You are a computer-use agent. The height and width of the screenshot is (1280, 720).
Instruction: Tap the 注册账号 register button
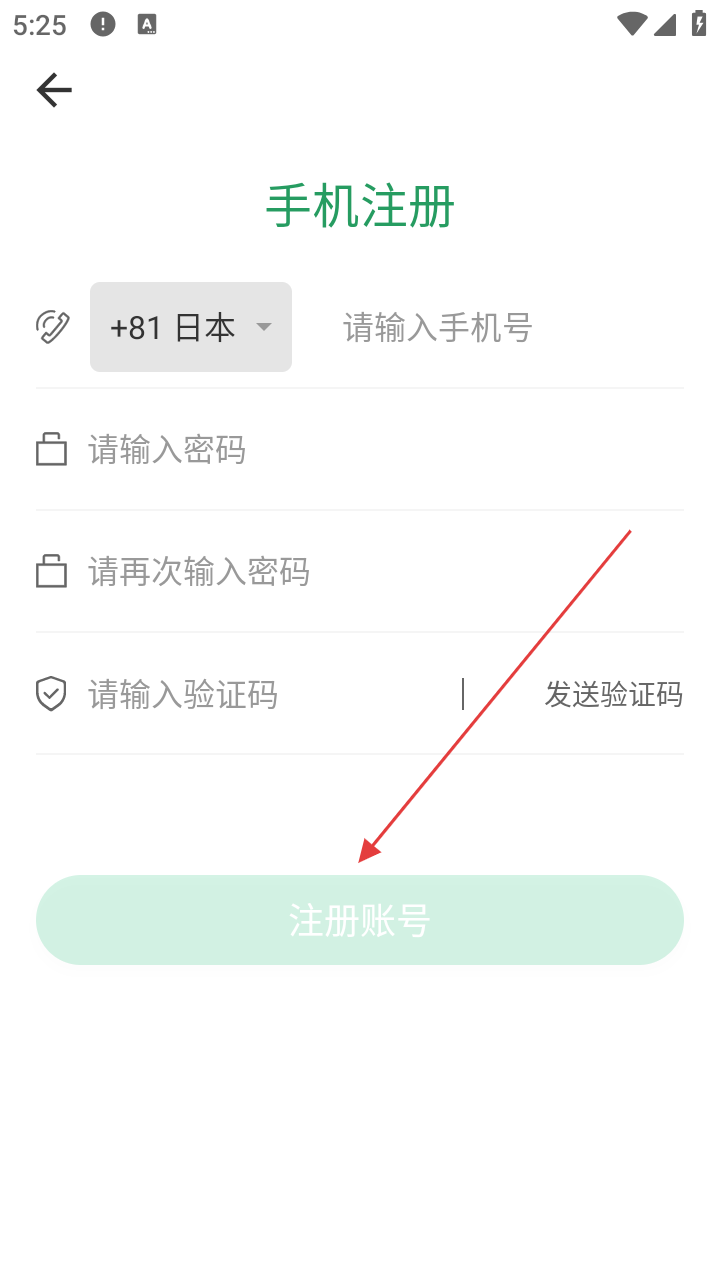click(360, 920)
